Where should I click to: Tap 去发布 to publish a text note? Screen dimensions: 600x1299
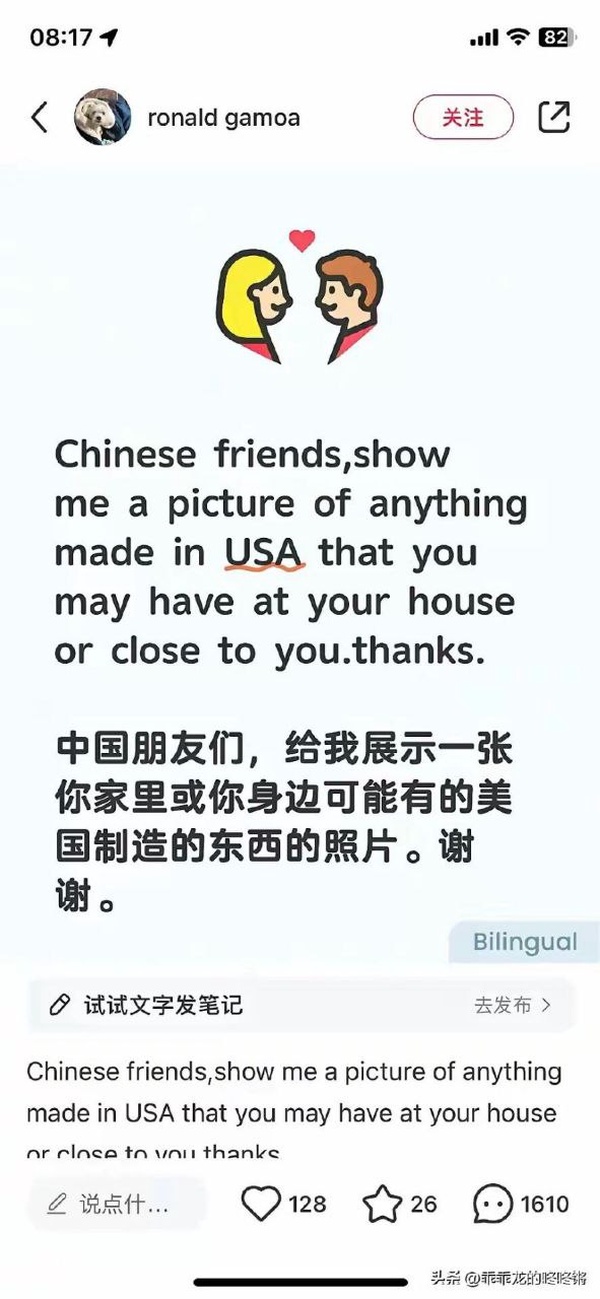click(512, 1005)
